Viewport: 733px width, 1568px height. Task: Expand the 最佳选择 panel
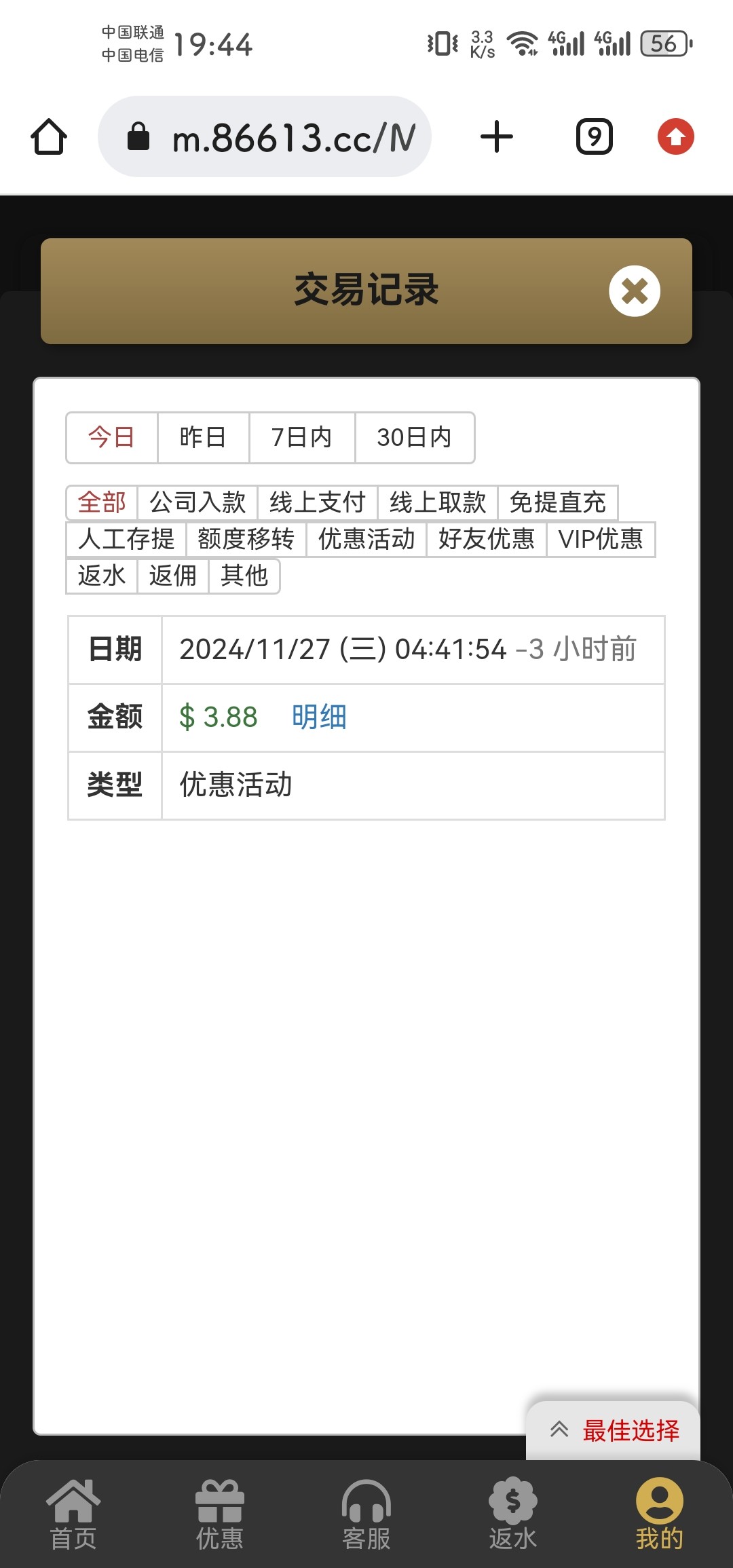pos(614,1430)
